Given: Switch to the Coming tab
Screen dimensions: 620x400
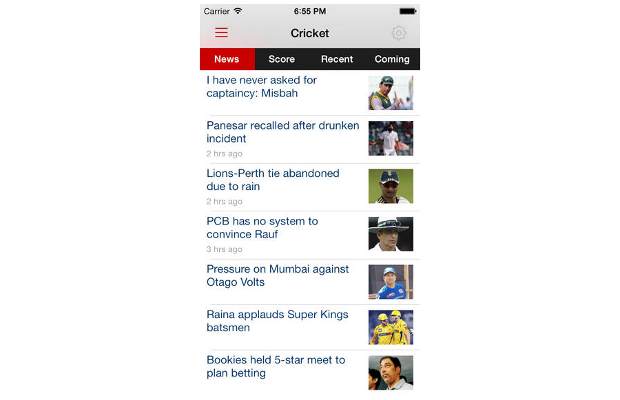Looking at the screenshot, I should (392, 59).
